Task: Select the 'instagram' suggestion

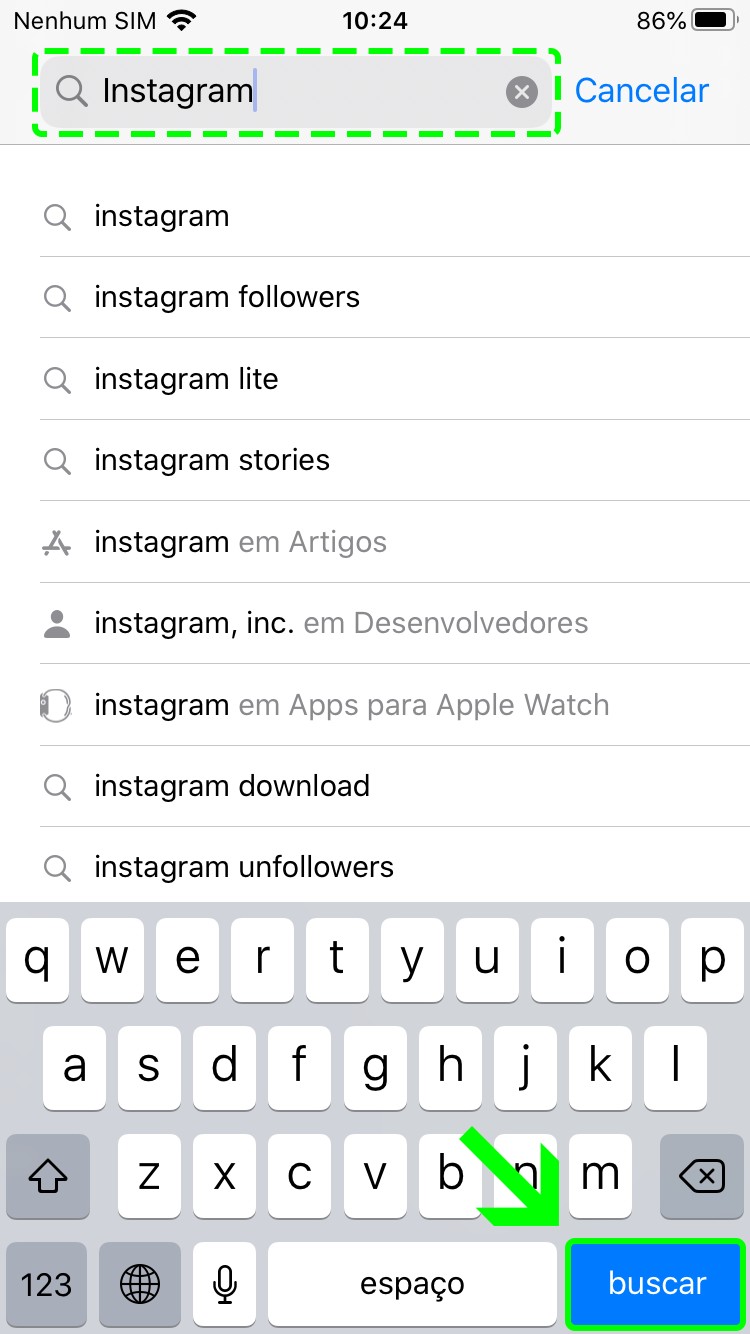Action: (162, 216)
